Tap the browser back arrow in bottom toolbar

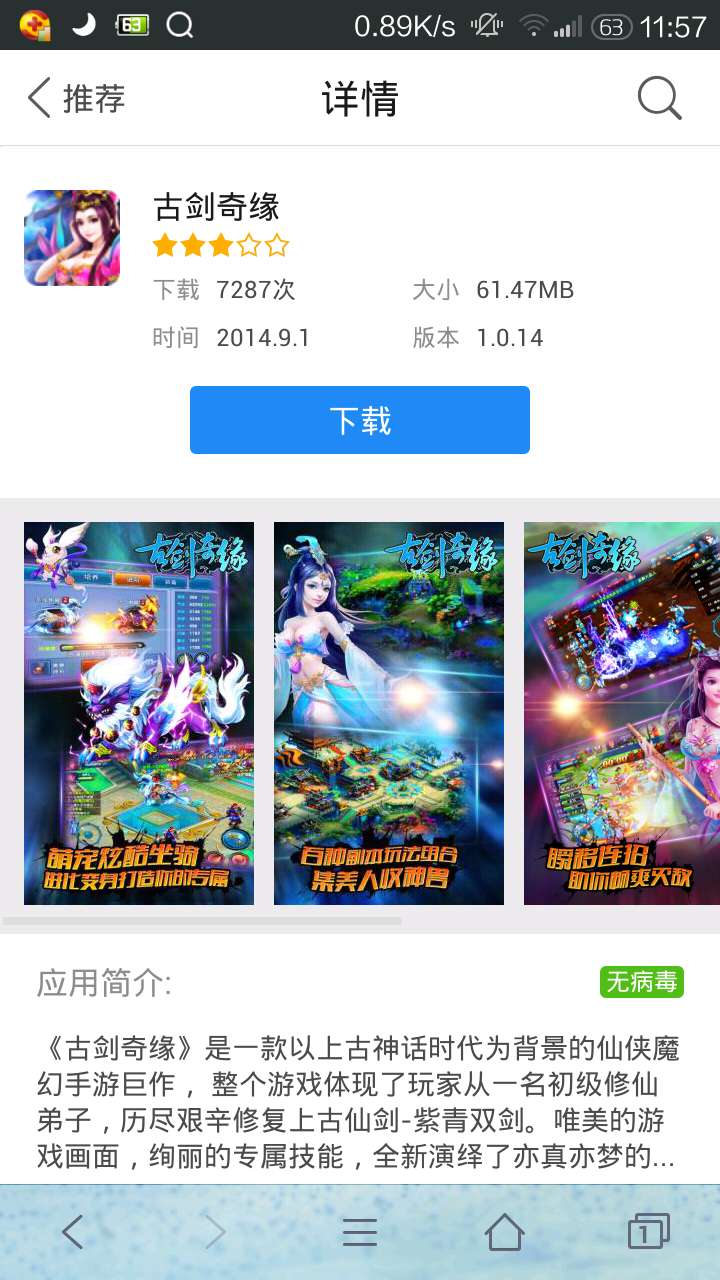pyautogui.click(x=72, y=1232)
